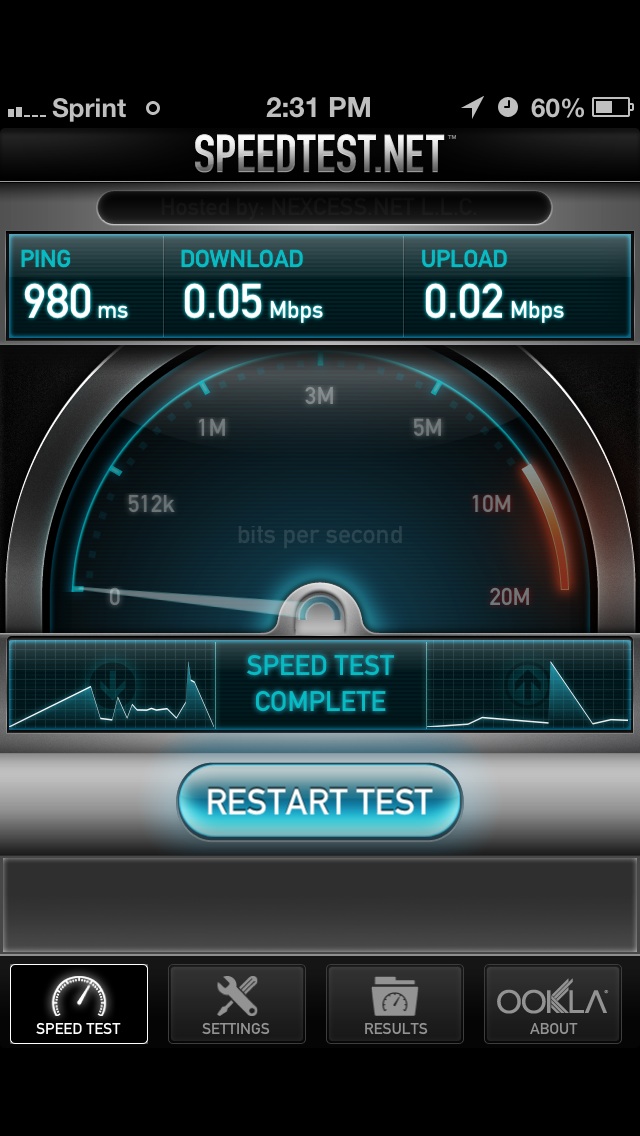This screenshot has height=1136, width=640.
Task: Switch to the Settings tab
Action: click(236, 1003)
